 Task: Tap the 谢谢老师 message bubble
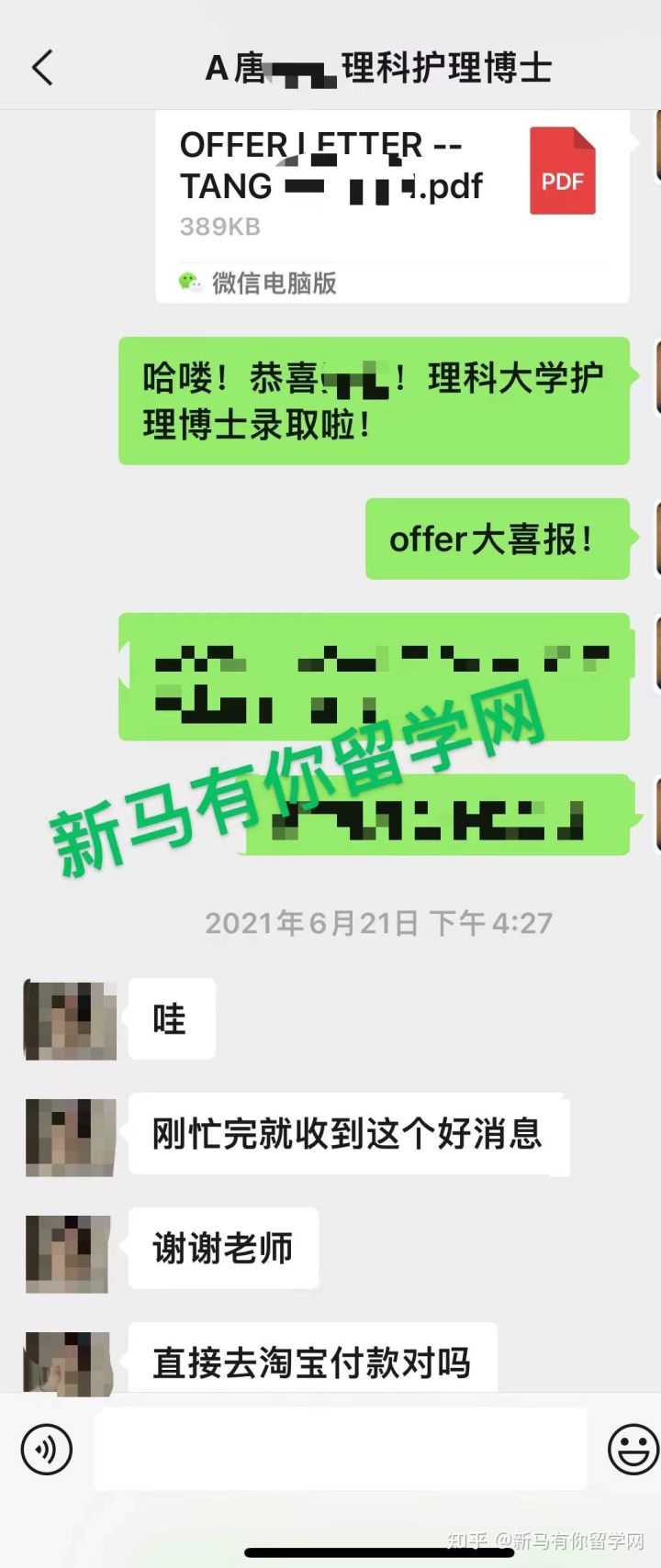coord(222,1248)
